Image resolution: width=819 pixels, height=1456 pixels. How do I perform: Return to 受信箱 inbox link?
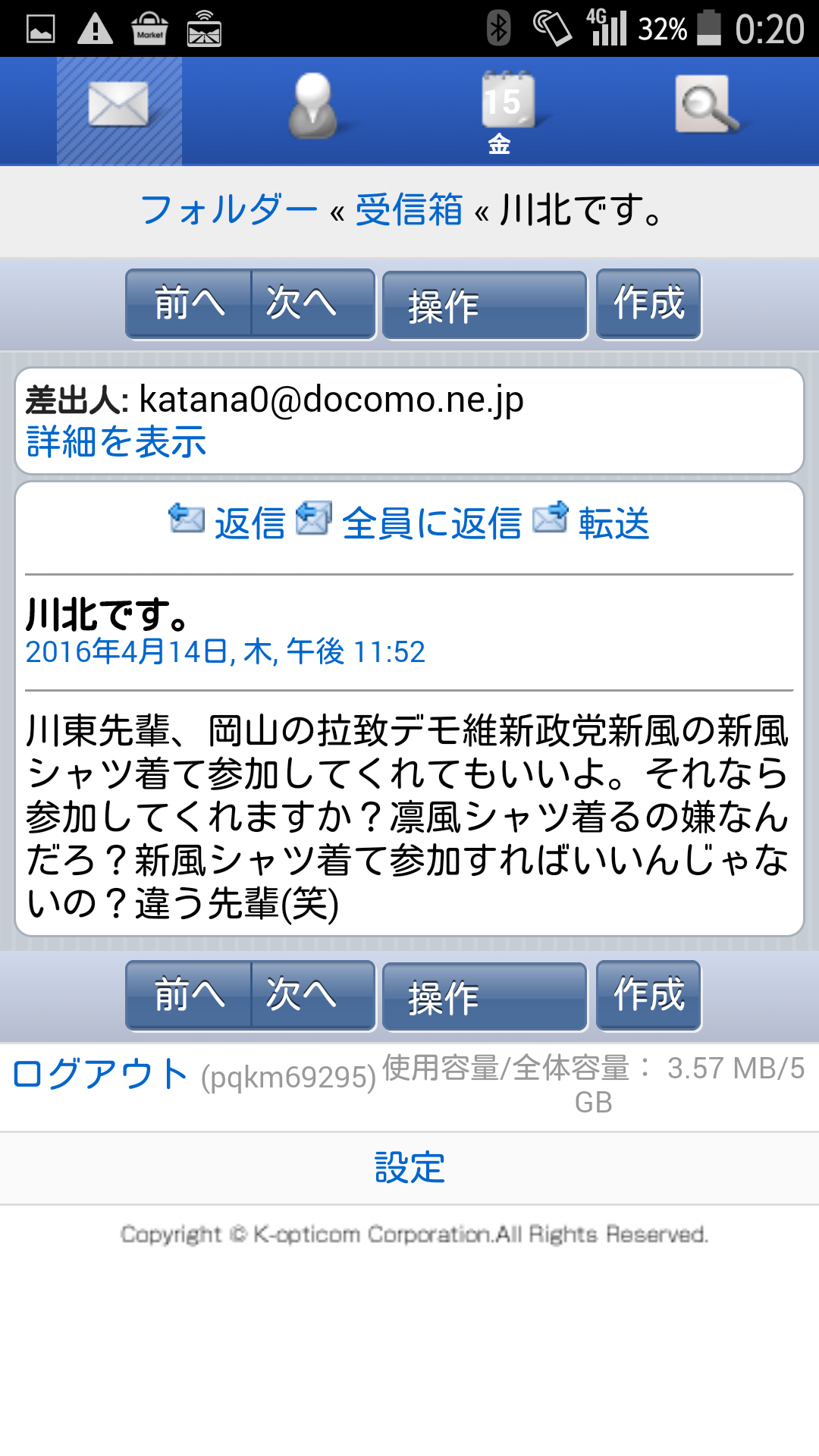click(409, 210)
